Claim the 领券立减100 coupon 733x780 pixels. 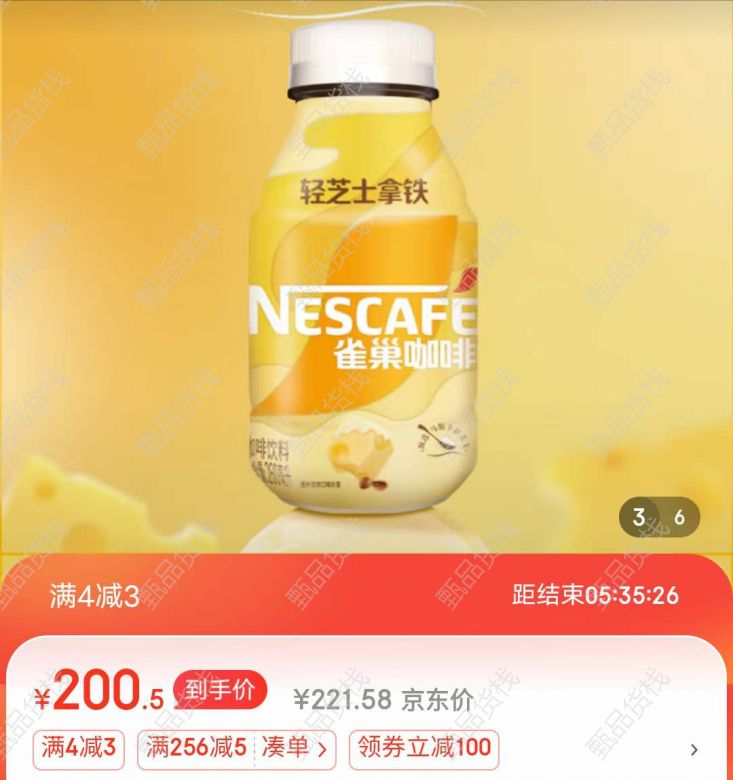[423, 748]
